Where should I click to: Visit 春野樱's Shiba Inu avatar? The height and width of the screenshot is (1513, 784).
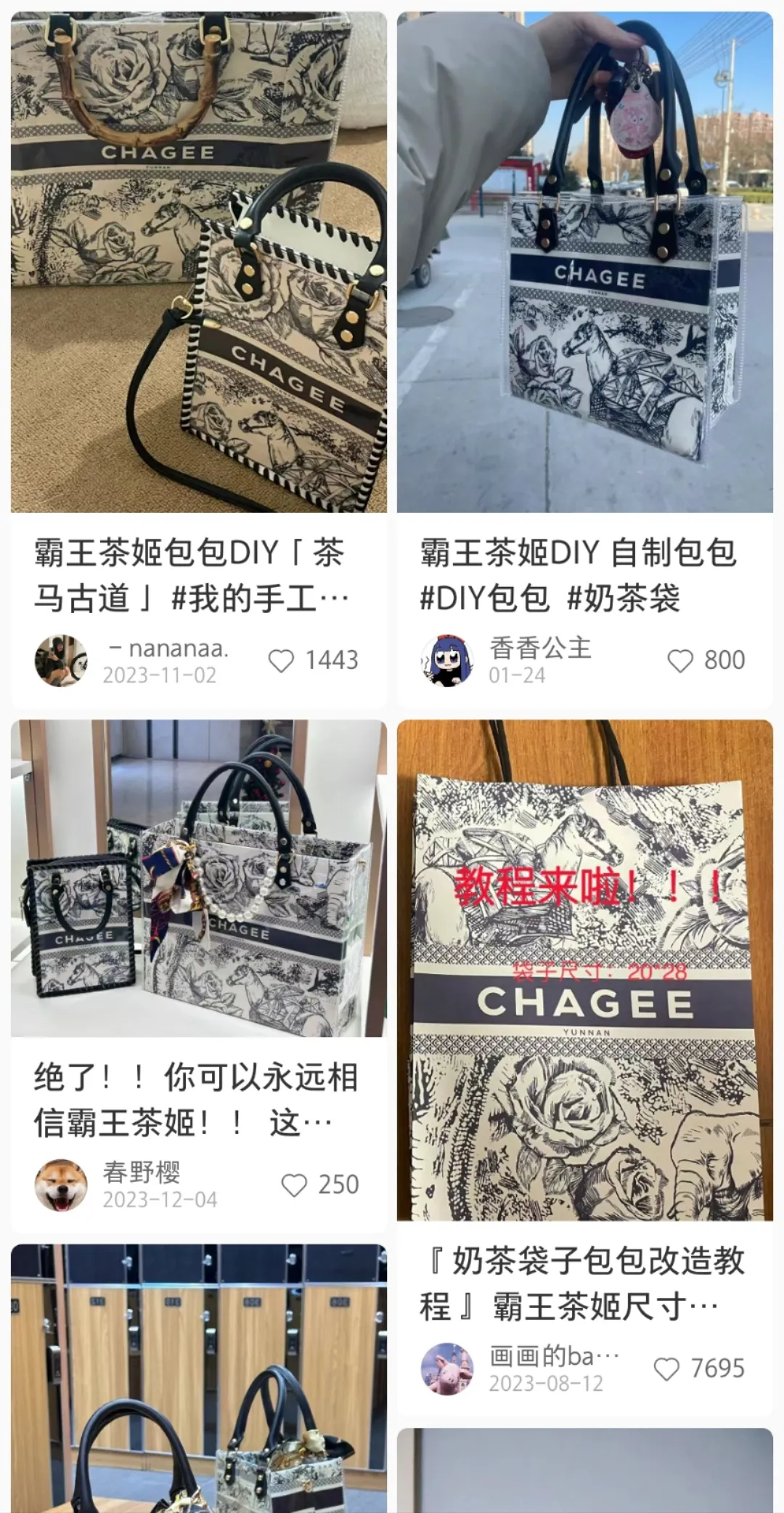[61, 1185]
